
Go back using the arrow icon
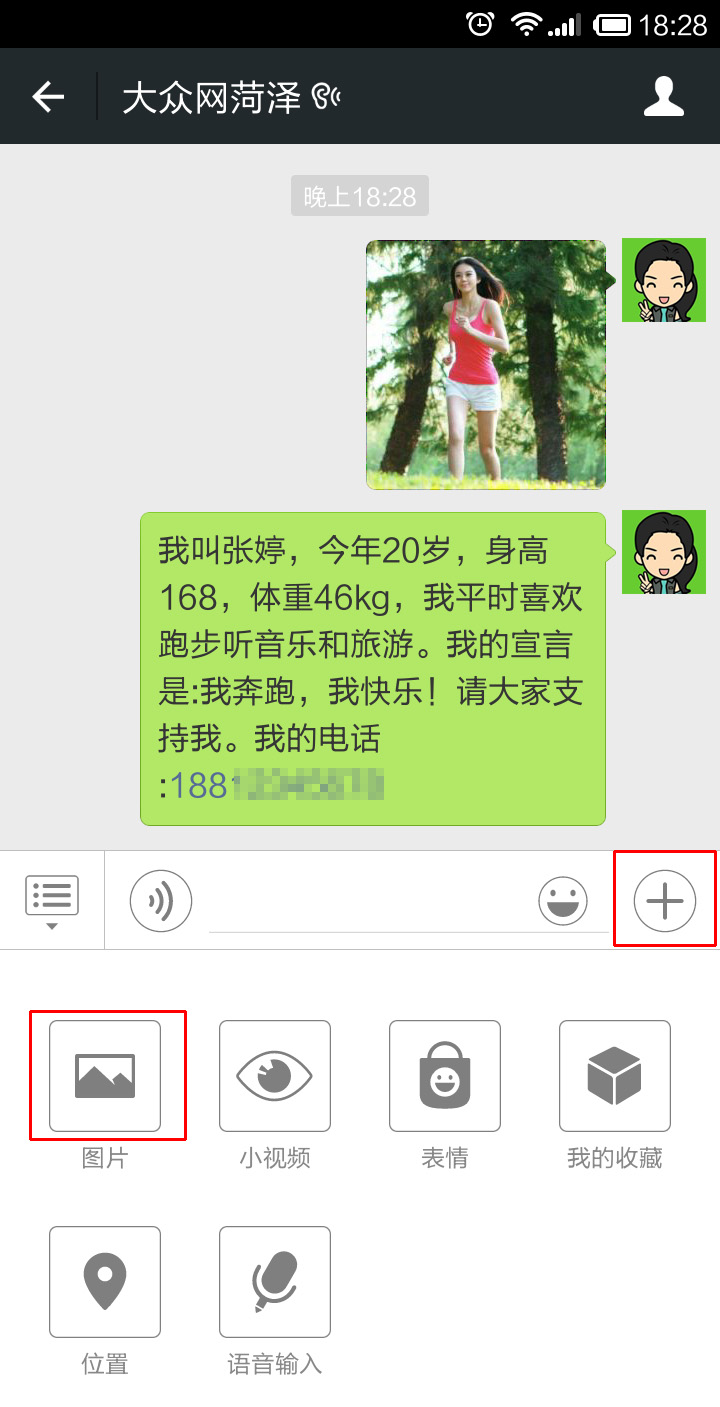click(48, 97)
